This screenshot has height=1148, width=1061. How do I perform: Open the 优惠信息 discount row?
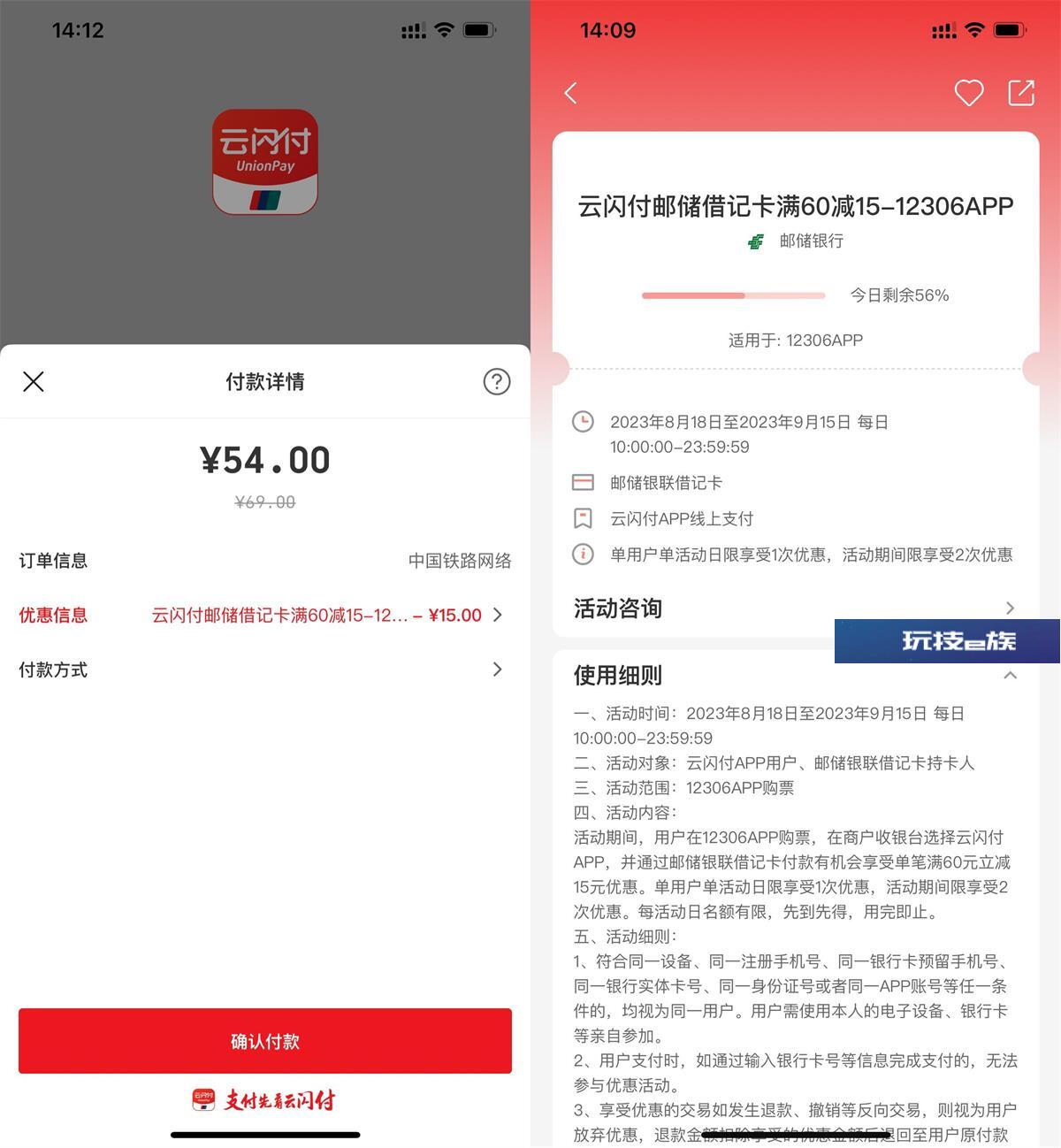pos(265,616)
